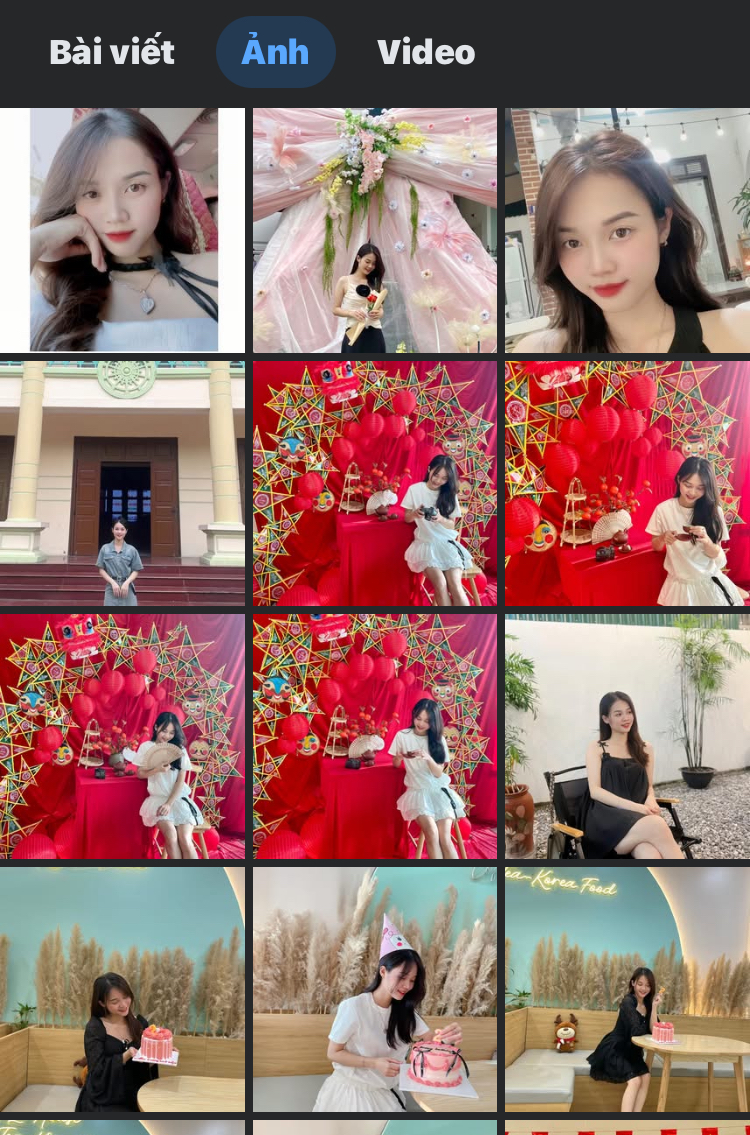Open the close-up selfie with choker necklace
This screenshot has height=1135, width=750.
click(x=123, y=230)
